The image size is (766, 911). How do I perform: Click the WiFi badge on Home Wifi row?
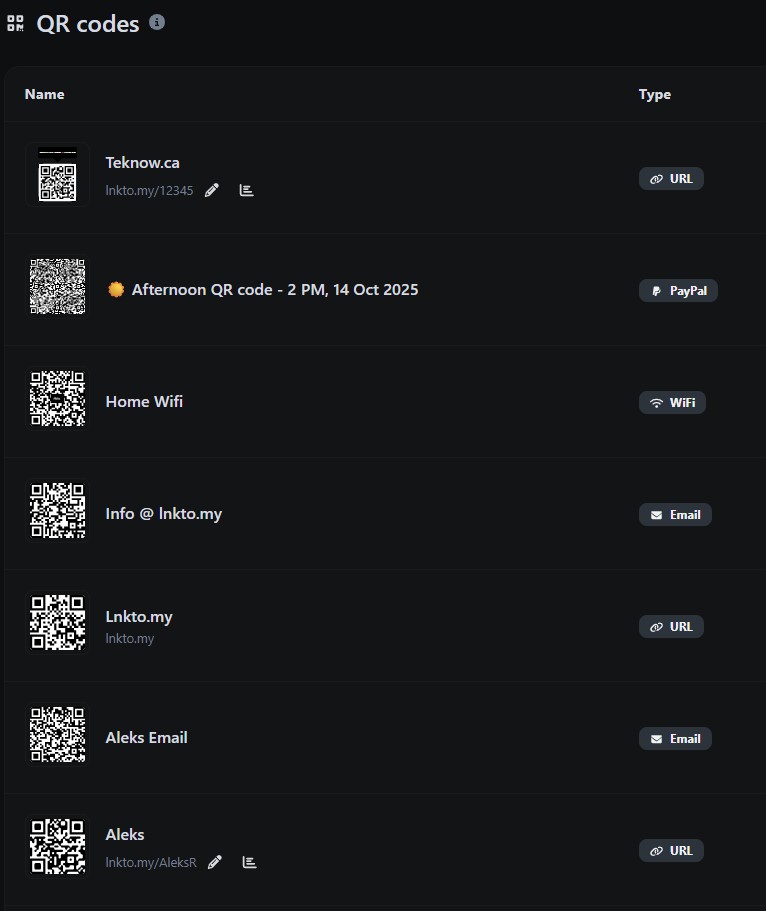(x=672, y=402)
